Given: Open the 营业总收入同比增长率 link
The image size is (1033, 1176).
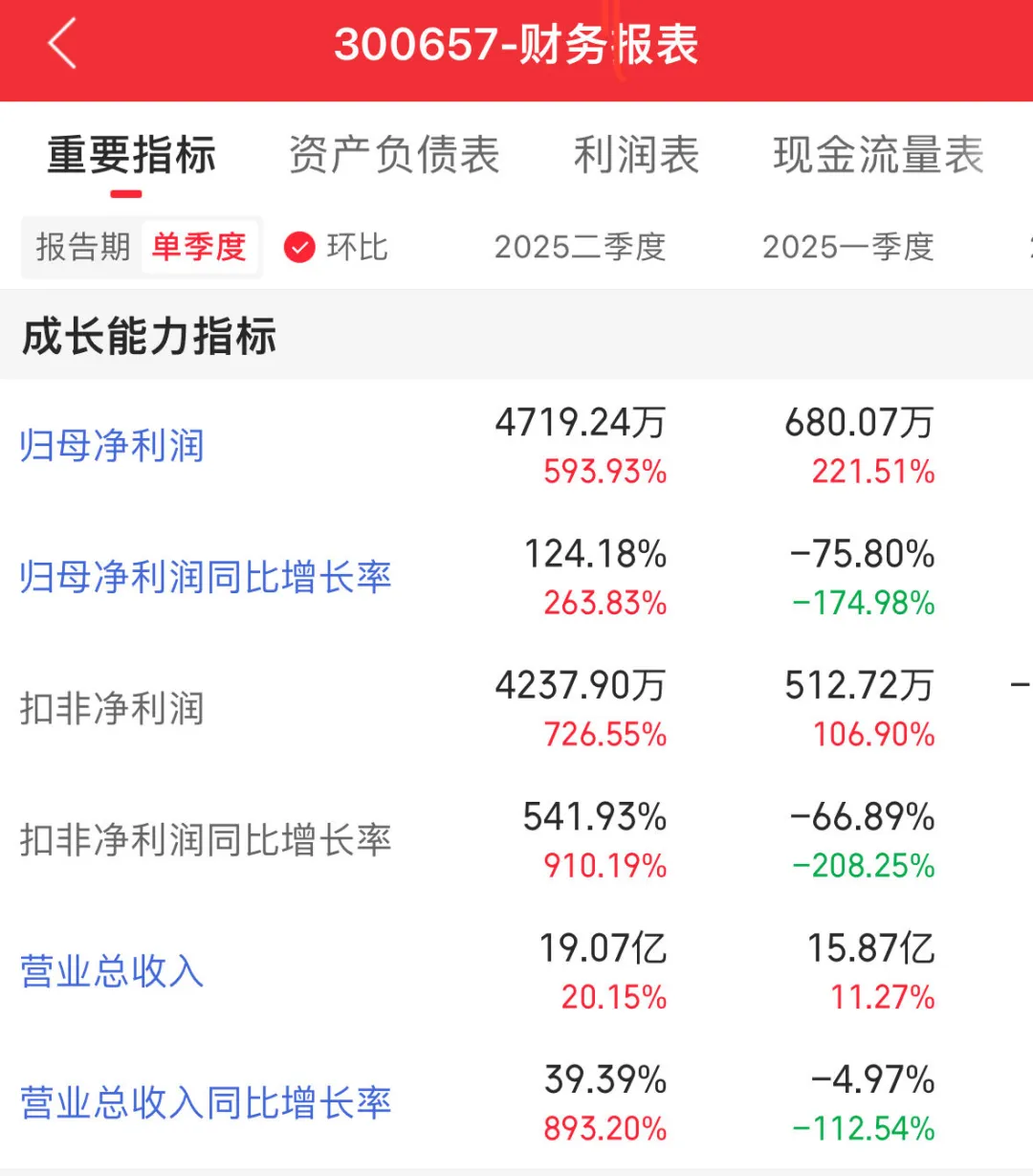Looking at the screenshot, I should click(x=206, y=1103).
